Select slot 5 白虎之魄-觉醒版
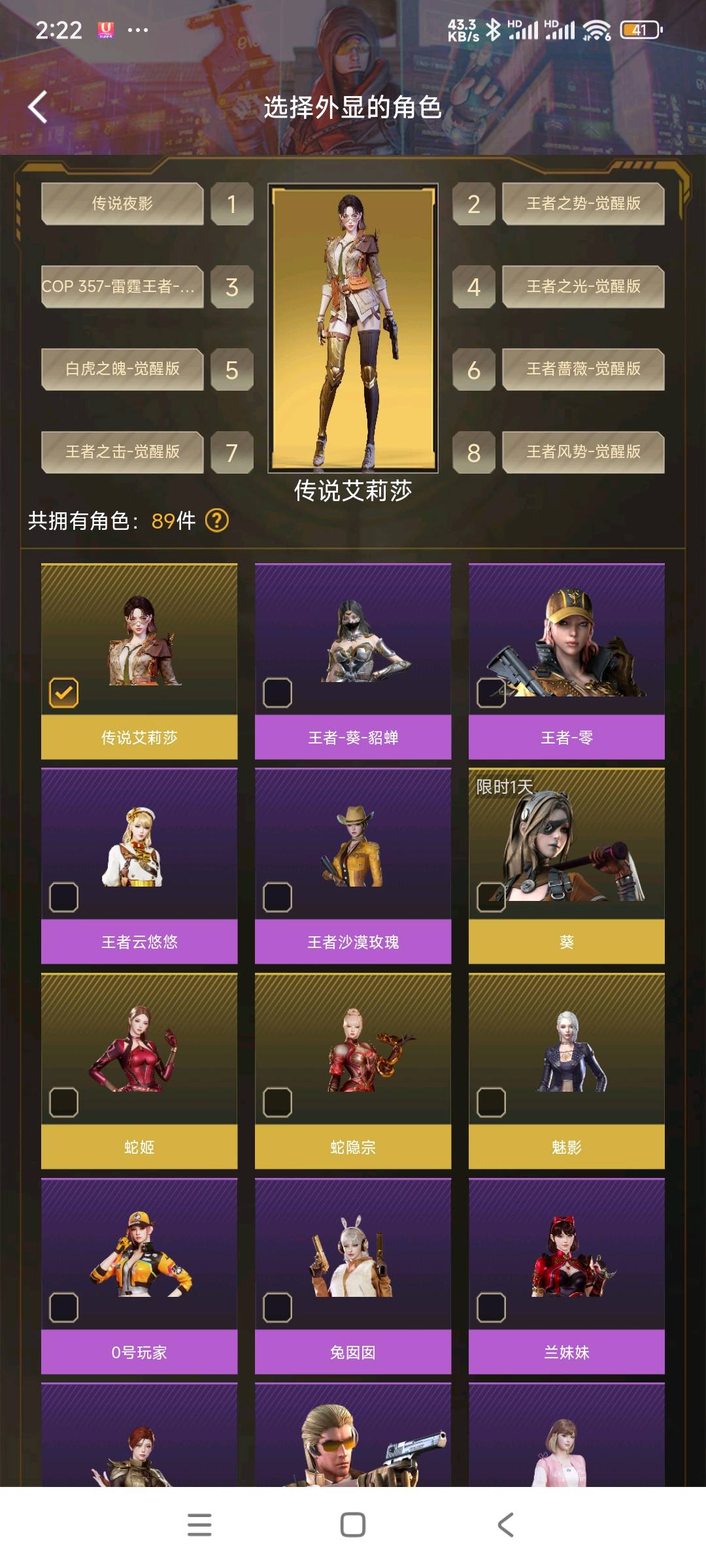The height and width of the screenshot is (1568, 706). [x=122, y=369]
